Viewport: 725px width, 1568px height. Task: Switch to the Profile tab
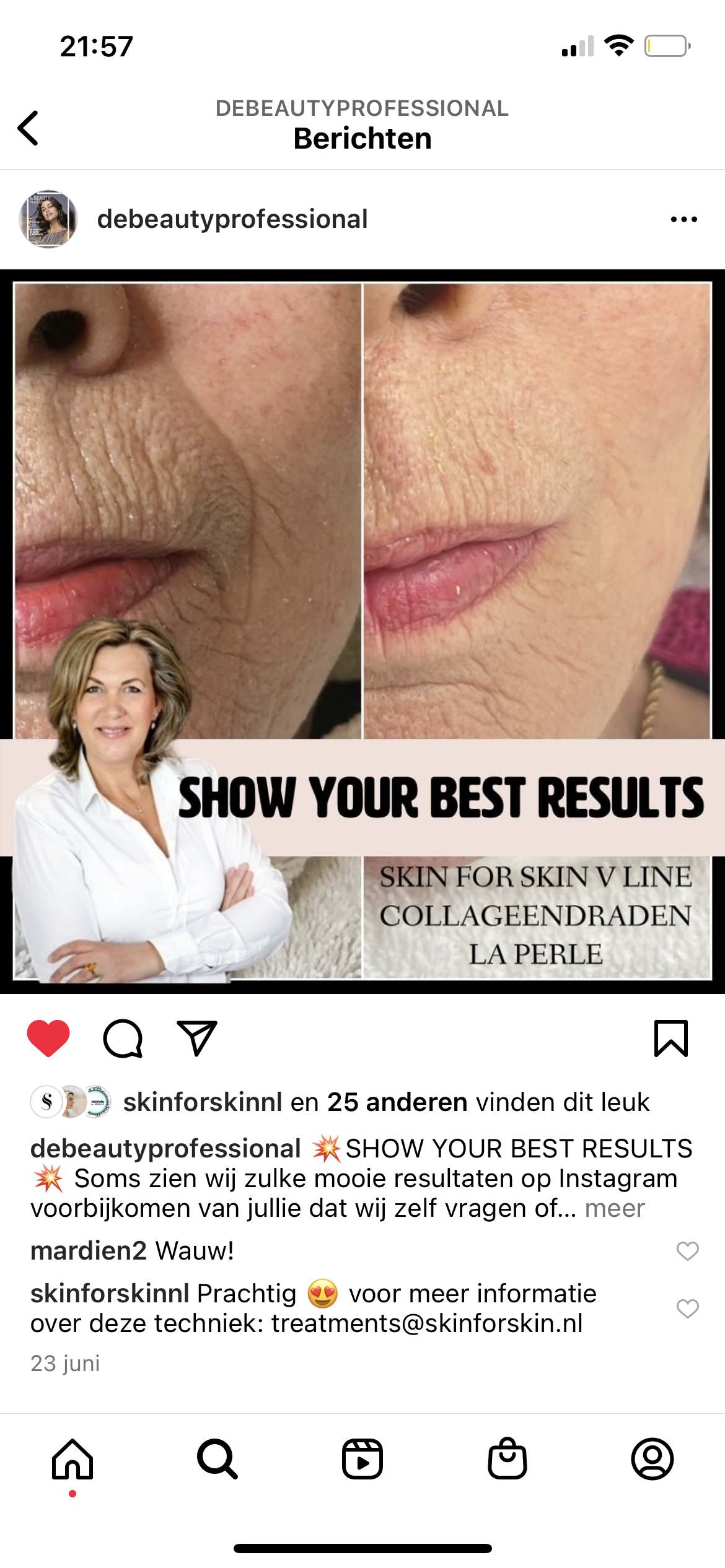652,1459
